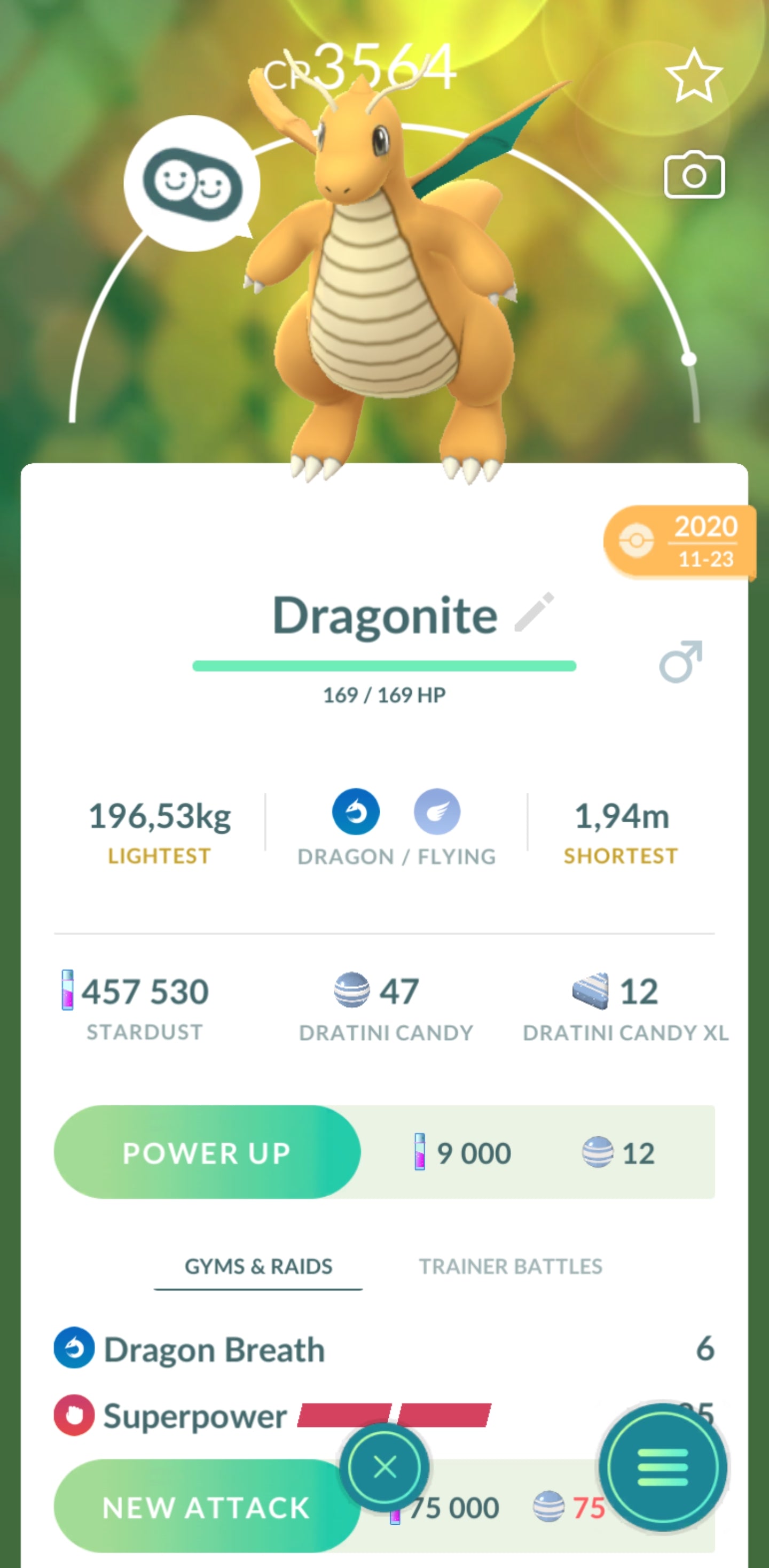The width and height of the screenshot is (769, 1568).
Task: Power up Dragonite for 9 000 stardust
Action: 207,1152
